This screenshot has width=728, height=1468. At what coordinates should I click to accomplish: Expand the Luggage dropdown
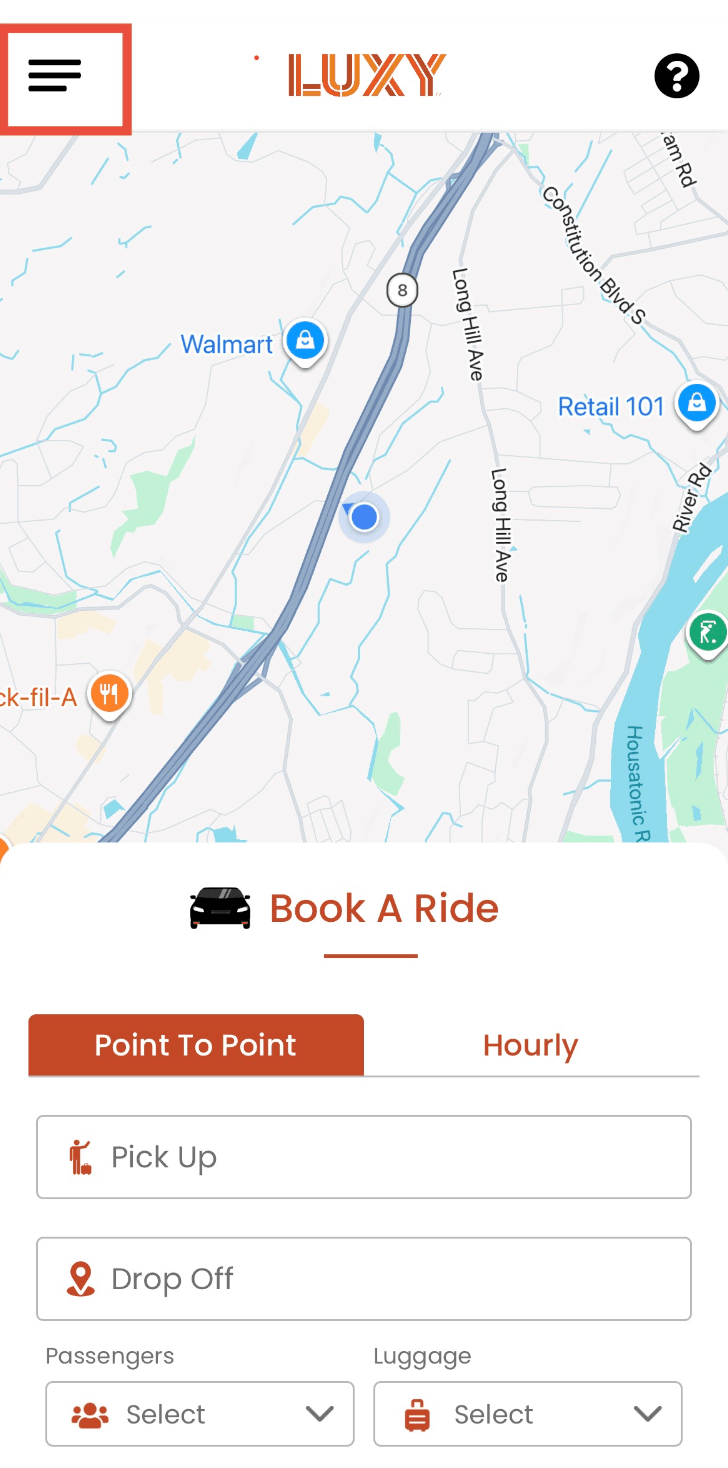click(528, 1414)
